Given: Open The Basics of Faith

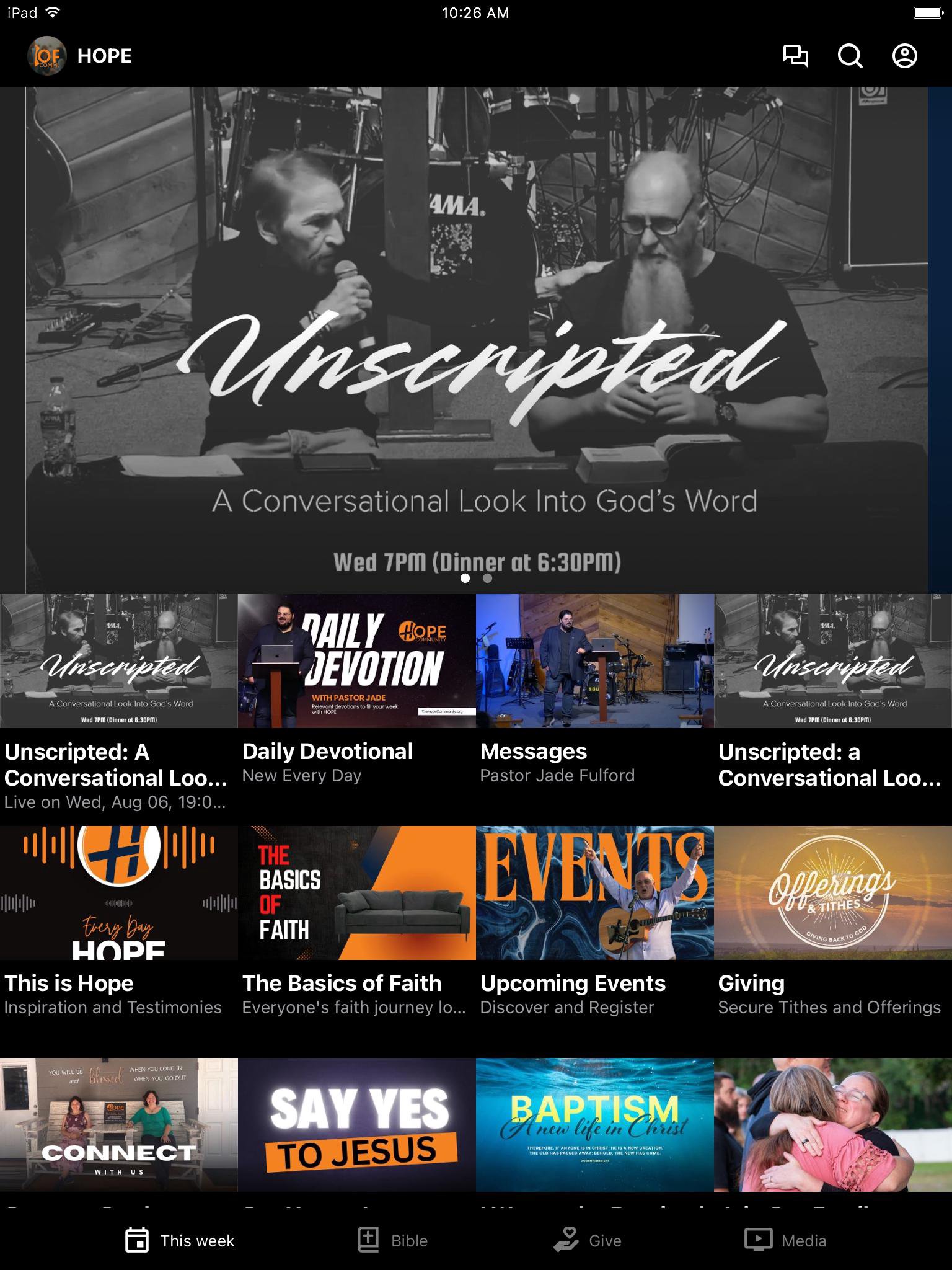Looking at the screenshot, I should click(x=356, y=918).
